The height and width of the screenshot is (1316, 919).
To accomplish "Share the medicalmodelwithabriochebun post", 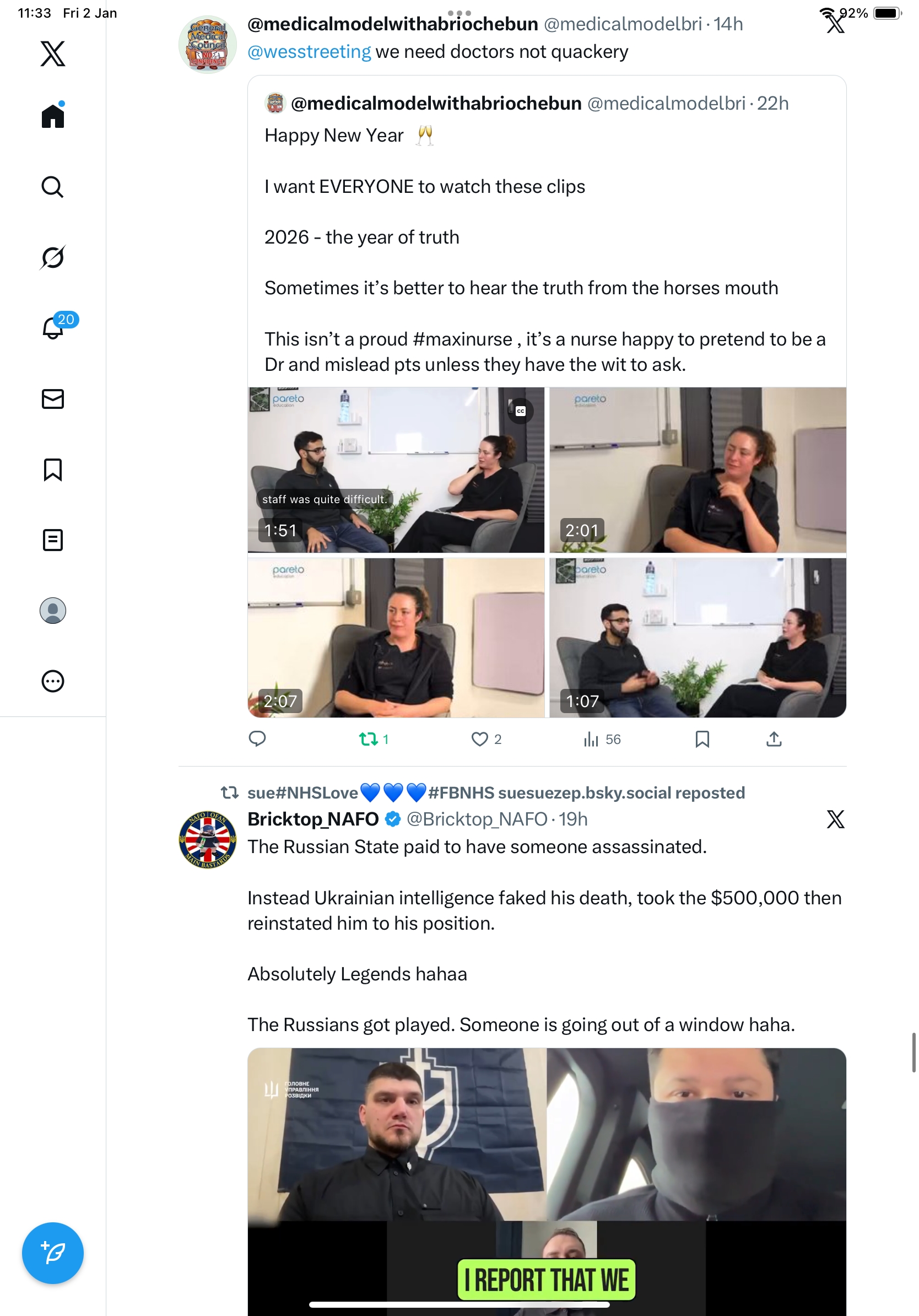I will [774, 739].
